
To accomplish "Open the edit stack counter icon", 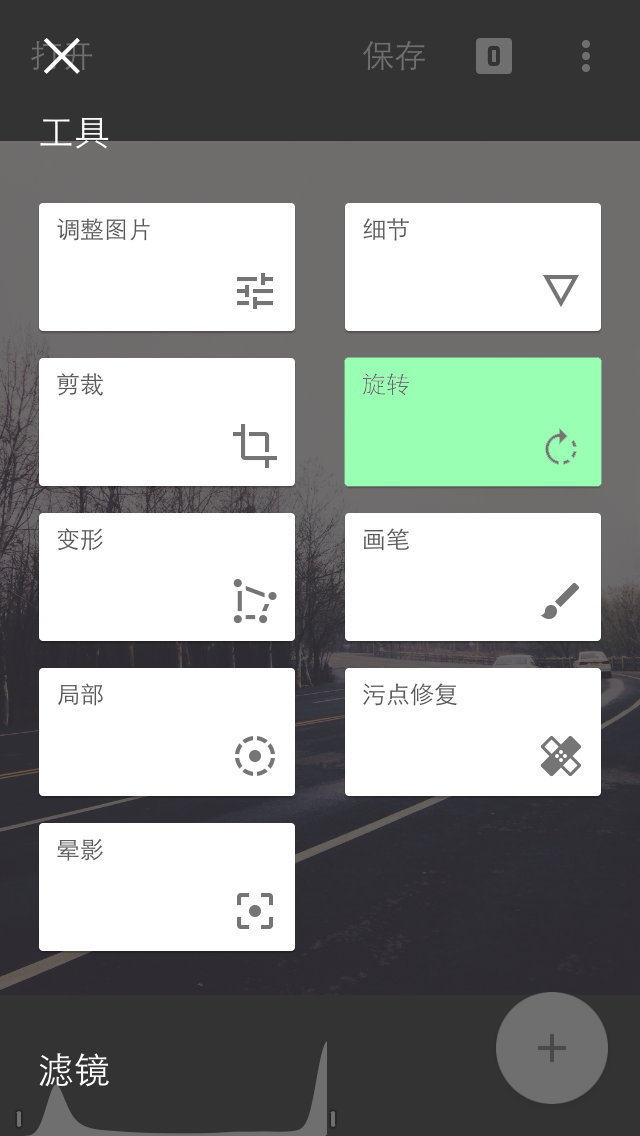I will pos(494,56).
